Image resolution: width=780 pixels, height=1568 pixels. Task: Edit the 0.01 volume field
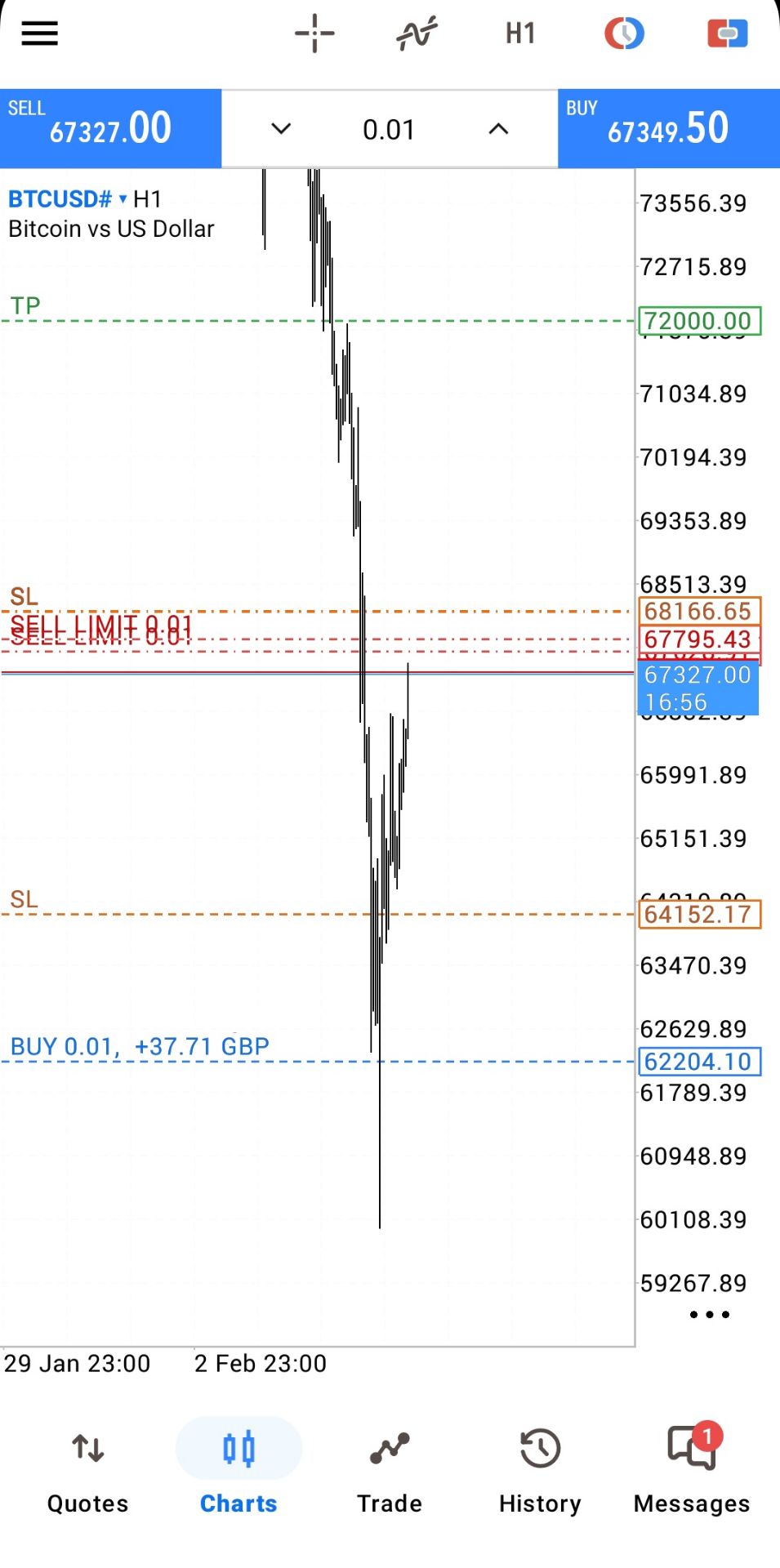389,129
